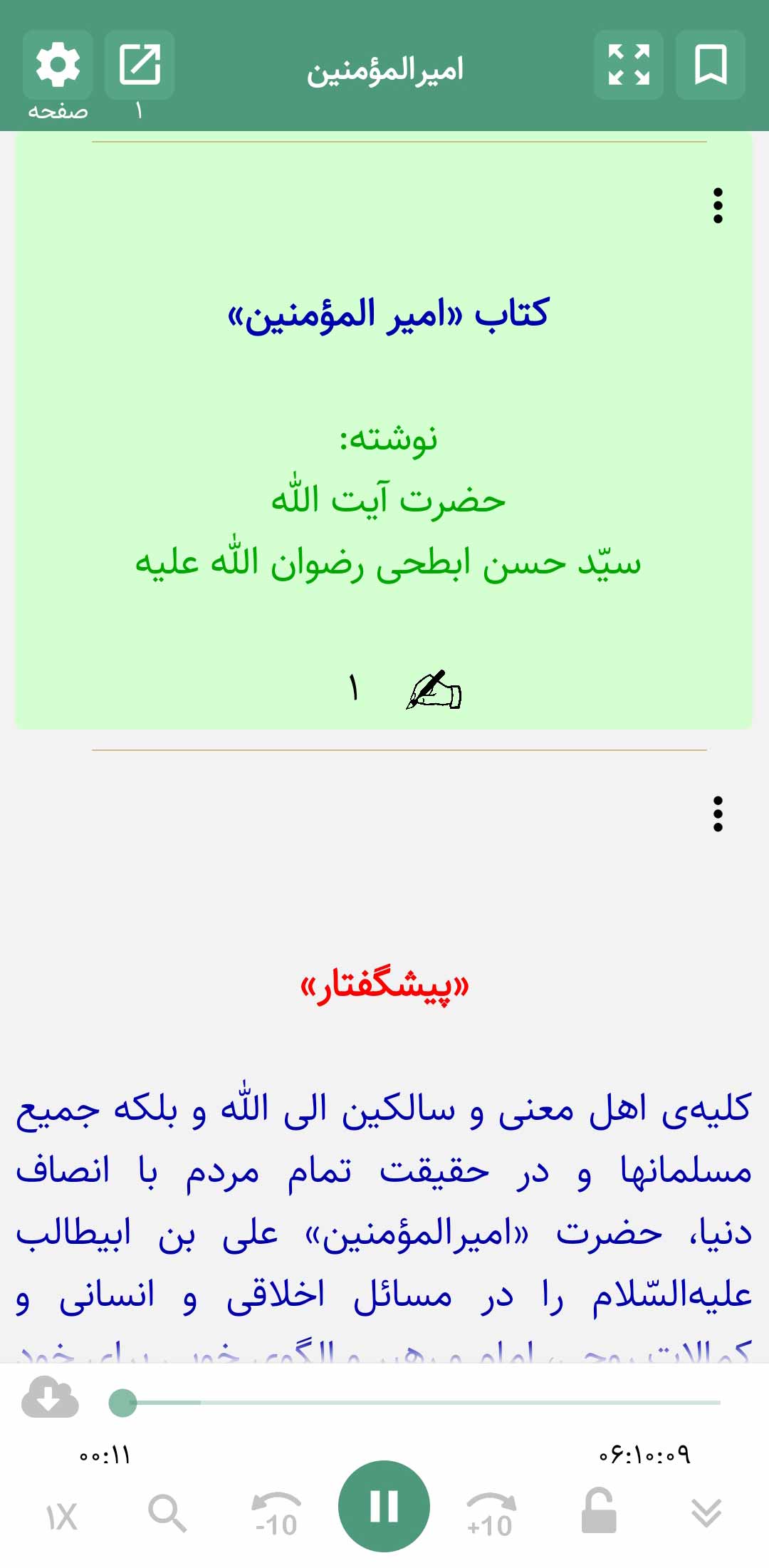Bookmark this page
This screenshot has width=769, height=1568.
(711, 65)
